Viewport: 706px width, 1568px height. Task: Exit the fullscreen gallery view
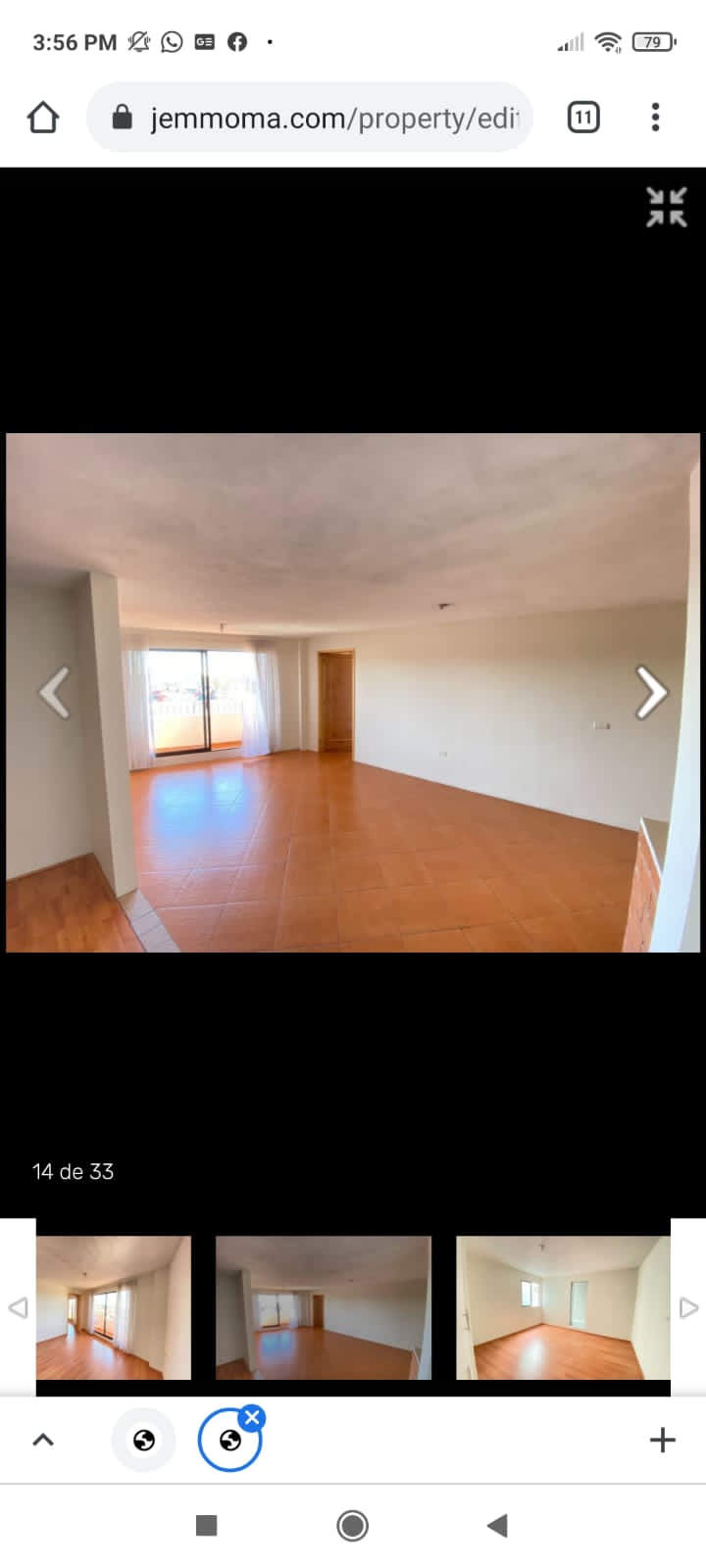(667, 207)
